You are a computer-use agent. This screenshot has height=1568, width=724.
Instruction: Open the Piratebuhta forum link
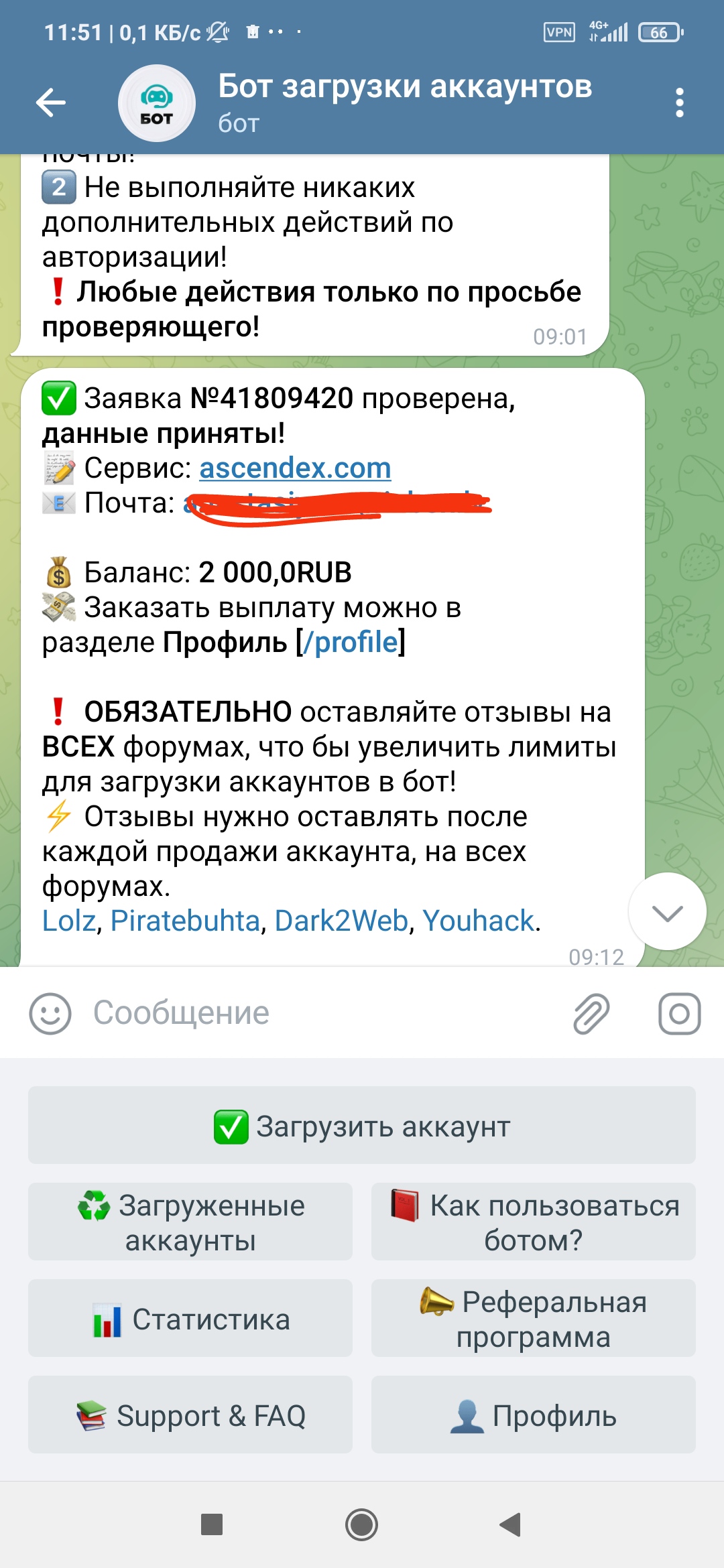[x=185, y=921]
